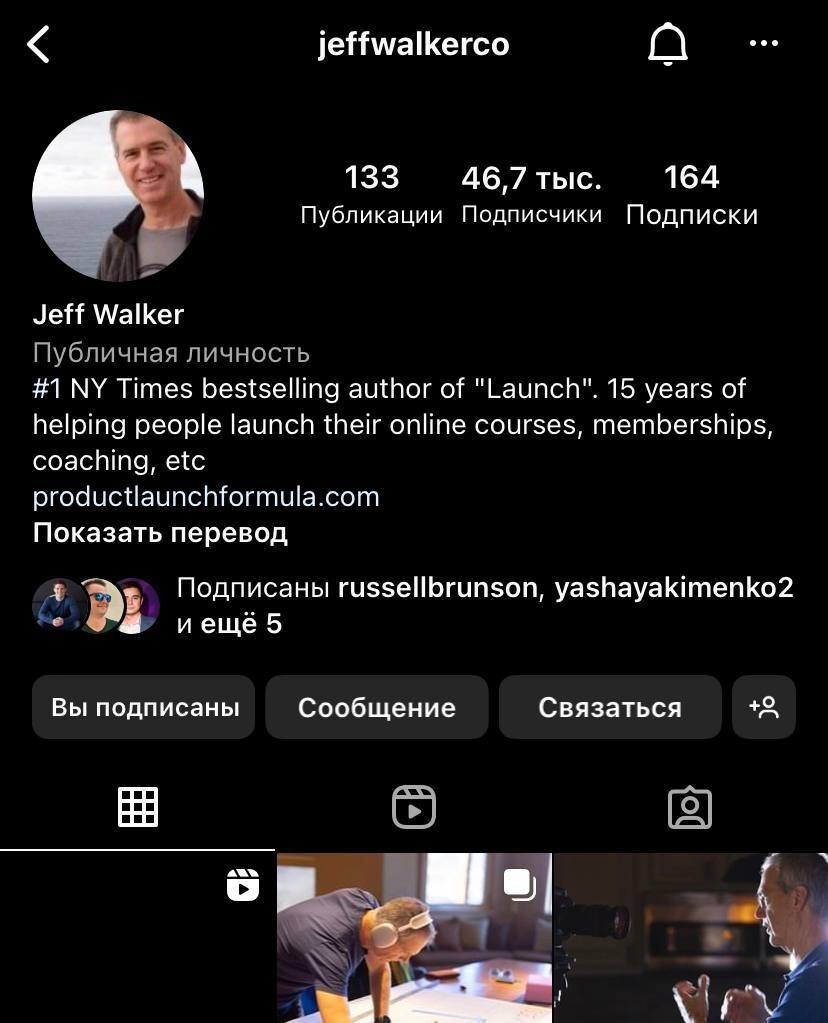Screen dimensions: 828x1023
Task: Go back with the top-left arrow
Action: pos(38,44)
